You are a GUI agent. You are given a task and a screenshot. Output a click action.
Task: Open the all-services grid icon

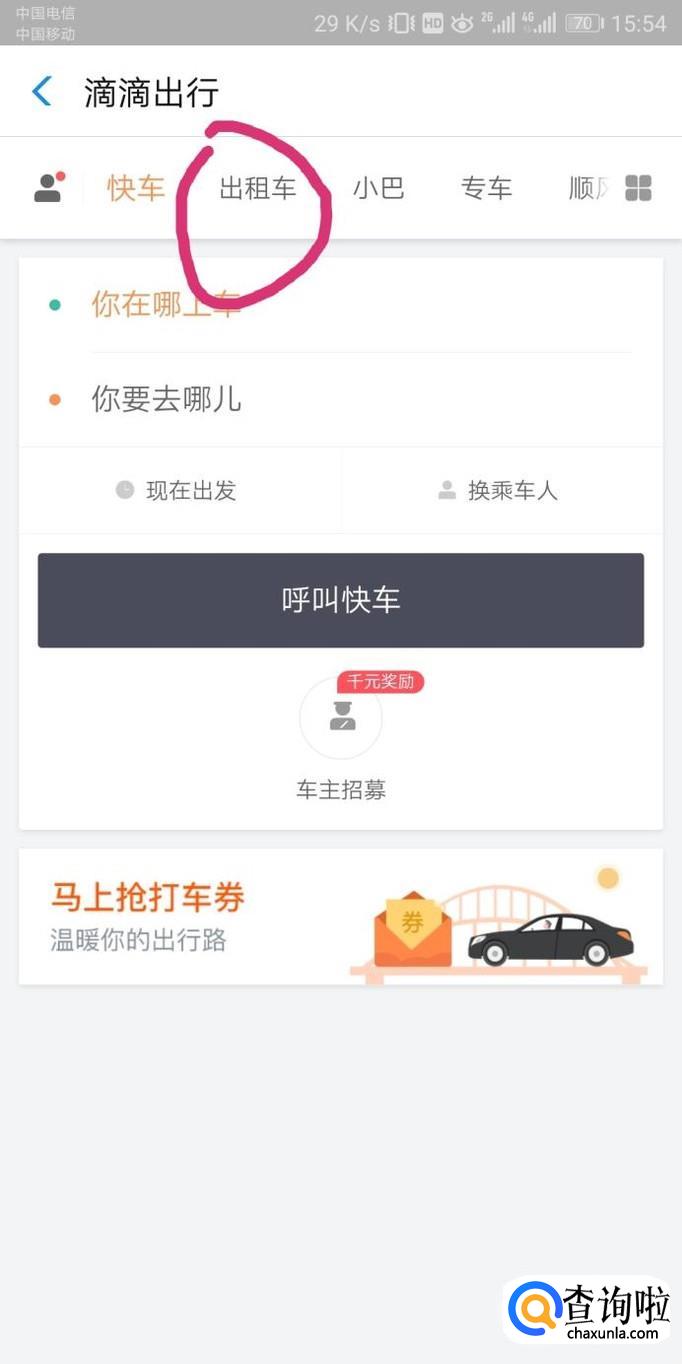[638, 188]
